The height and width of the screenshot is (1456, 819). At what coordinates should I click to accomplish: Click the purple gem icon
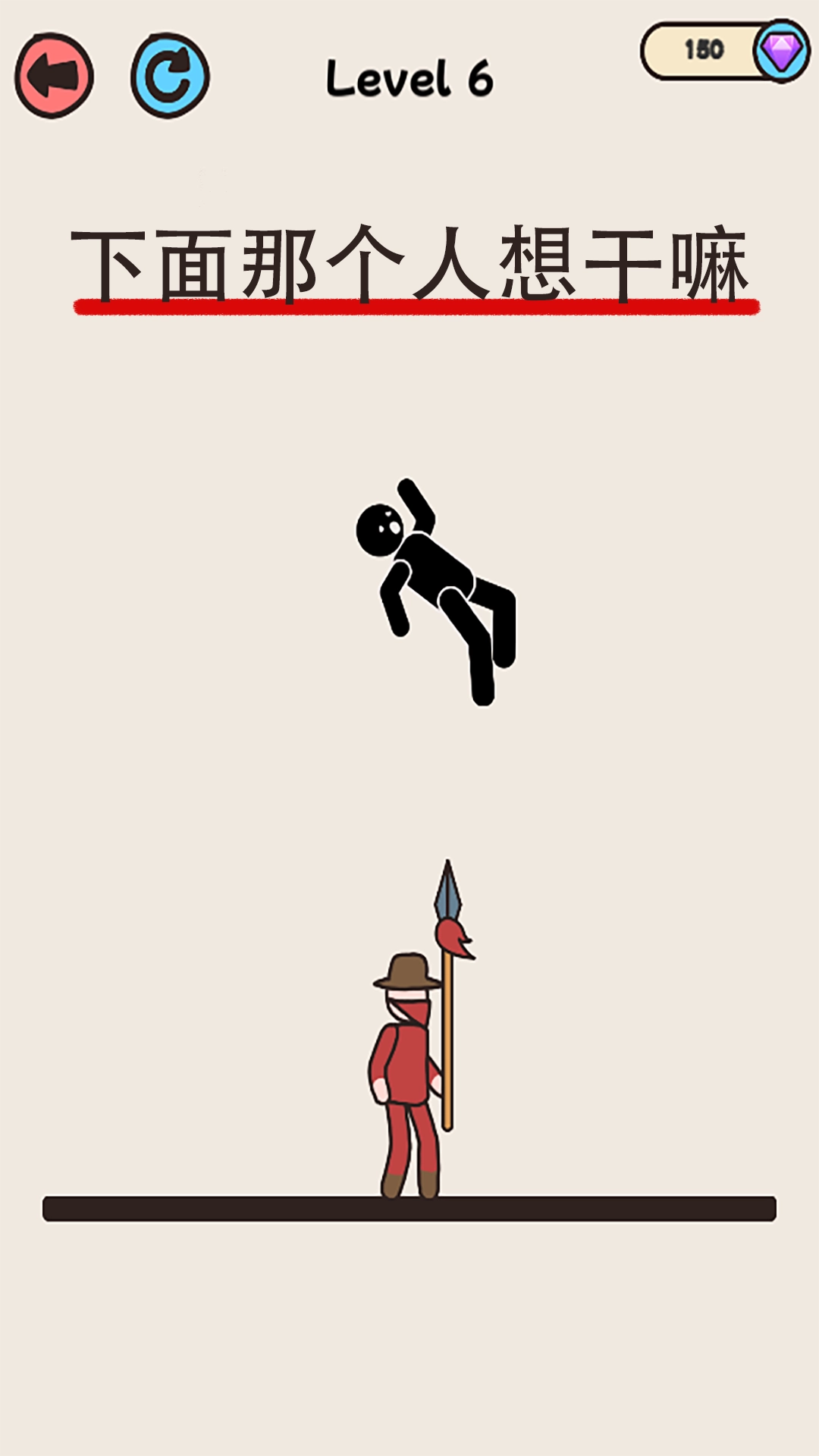(x=783, y=49)
